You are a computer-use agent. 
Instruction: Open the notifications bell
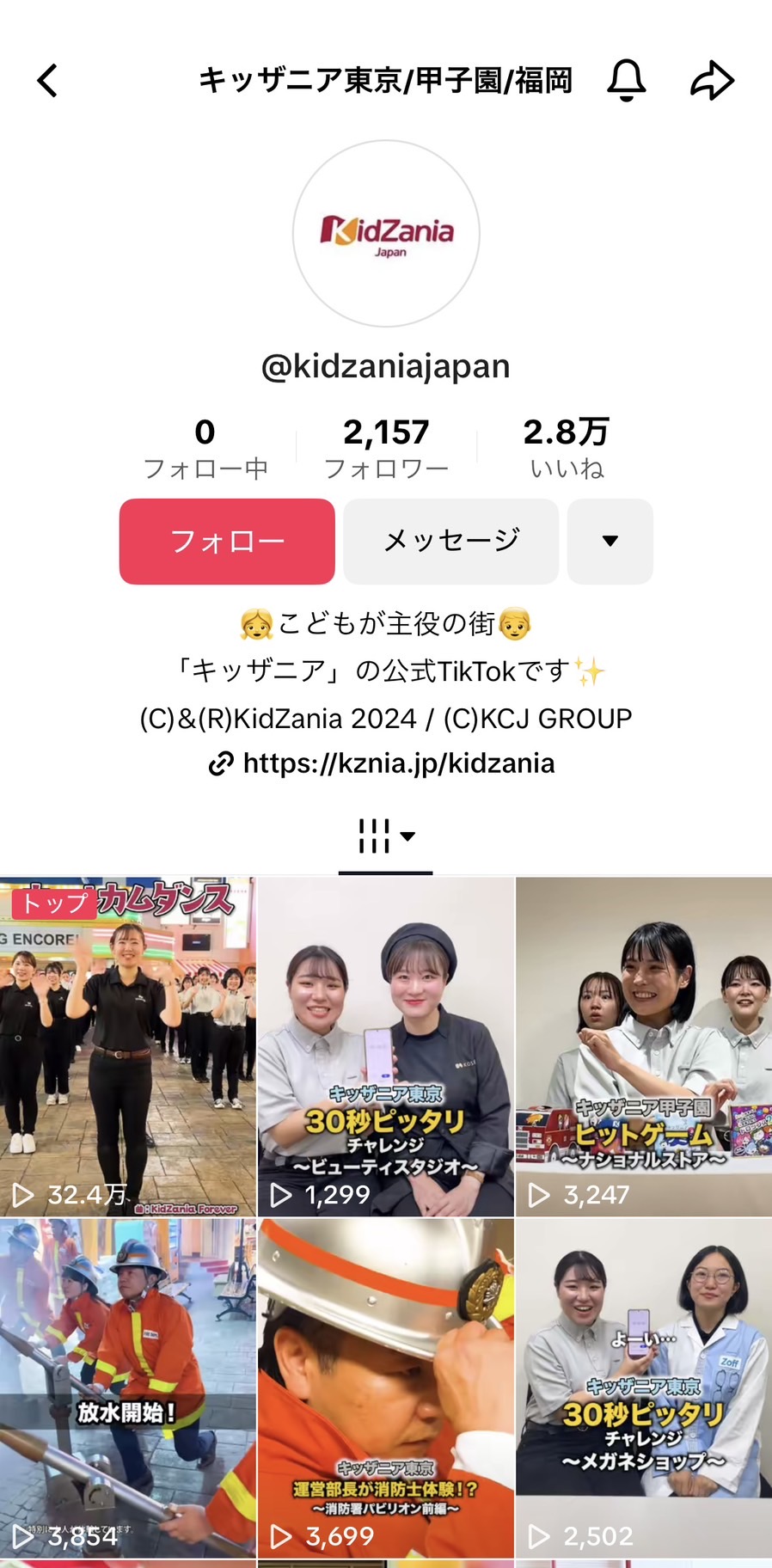pos(627,81)
